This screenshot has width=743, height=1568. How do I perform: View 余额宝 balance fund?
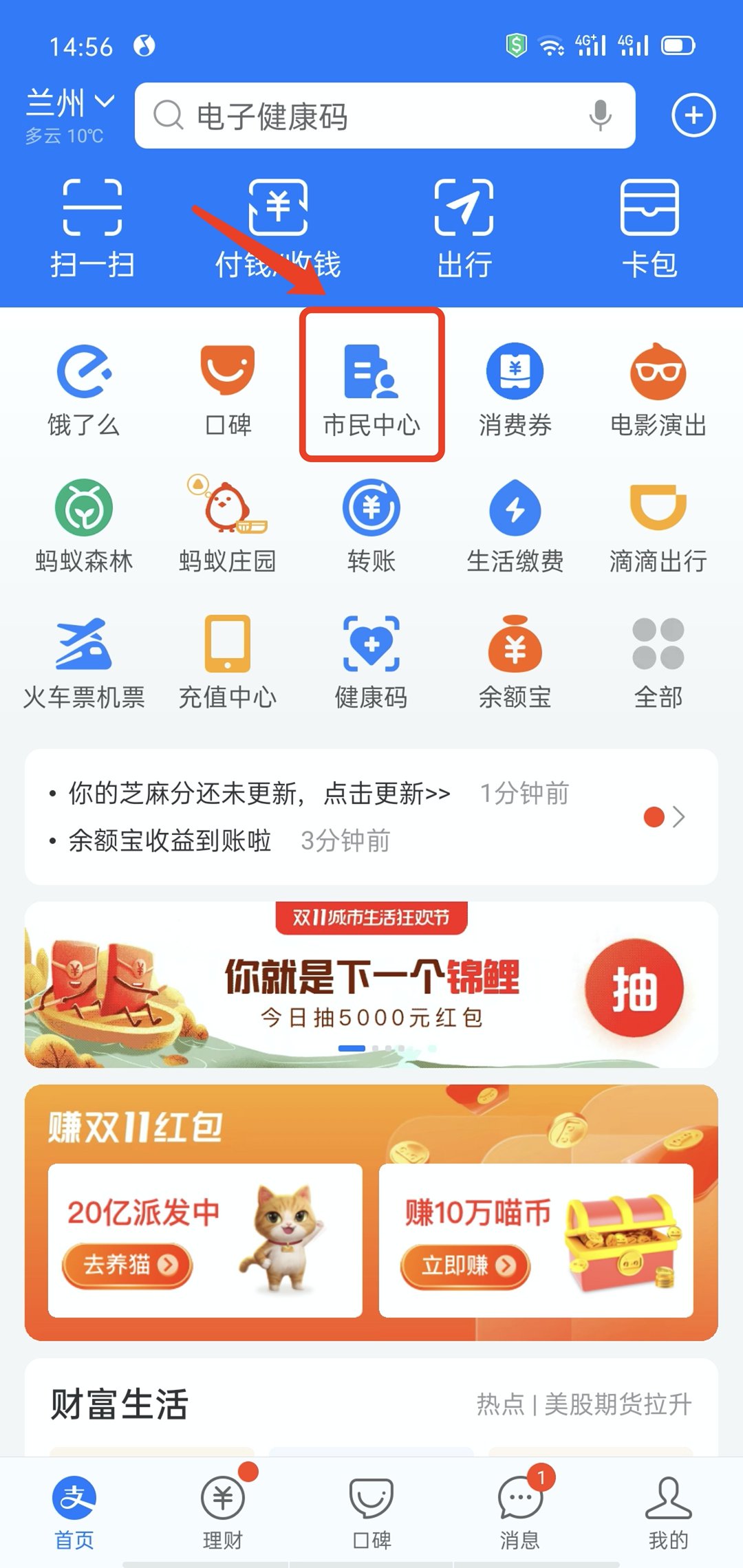point(515,662)
